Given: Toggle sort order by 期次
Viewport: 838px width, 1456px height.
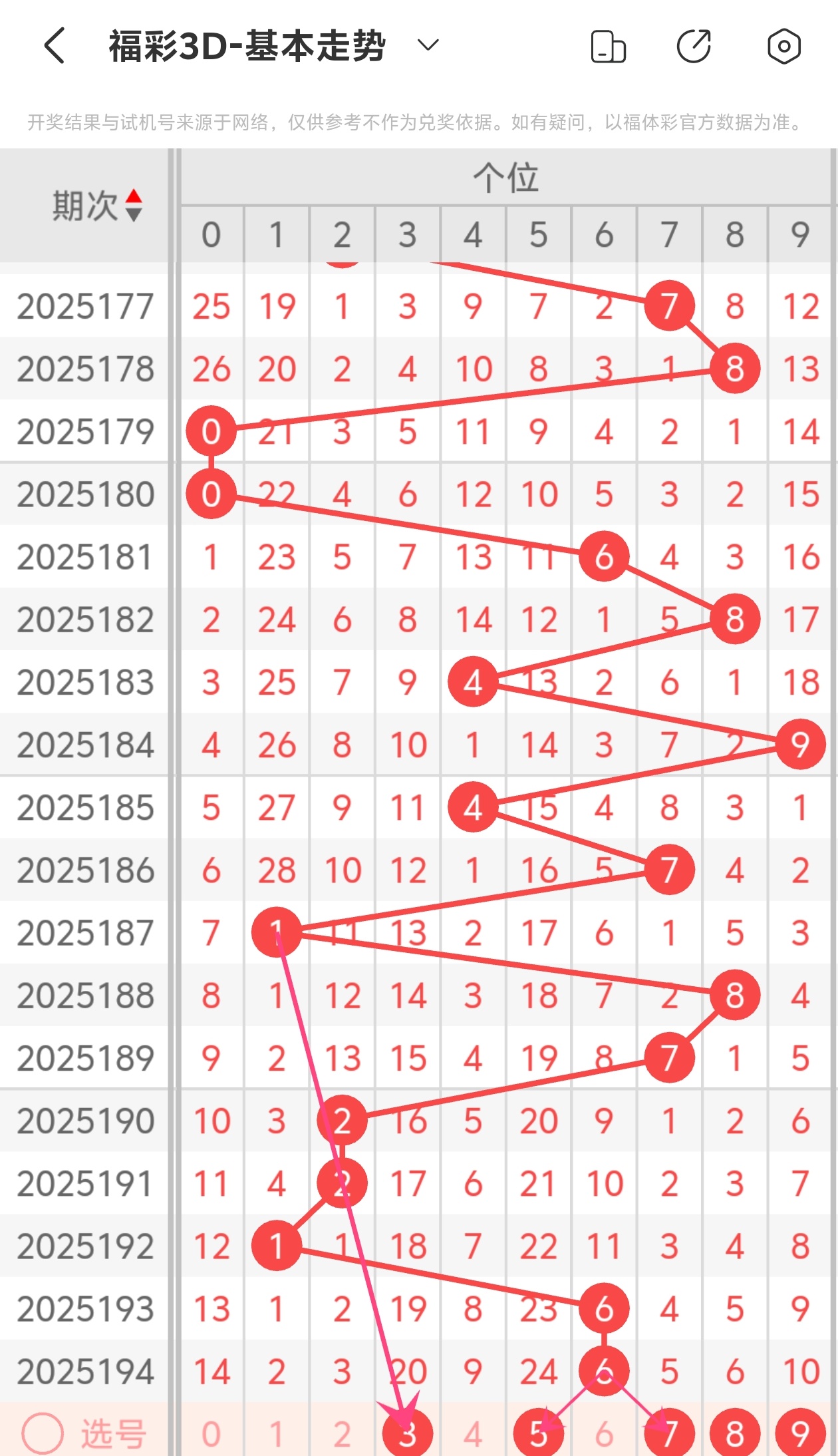Looking at the screenshot, I should point(134,205).
